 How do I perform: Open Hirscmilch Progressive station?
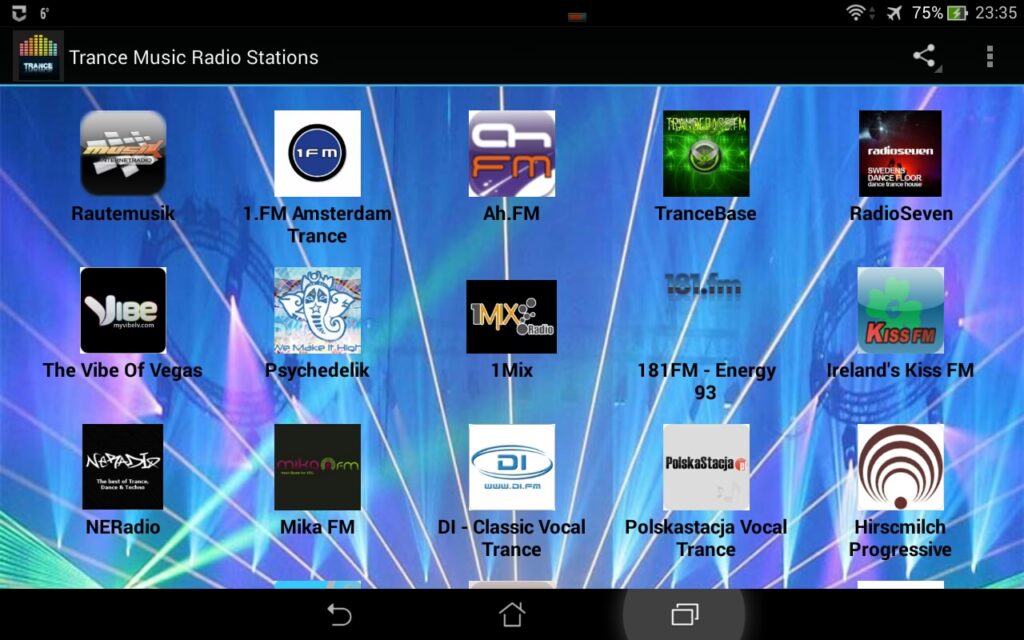900,467
